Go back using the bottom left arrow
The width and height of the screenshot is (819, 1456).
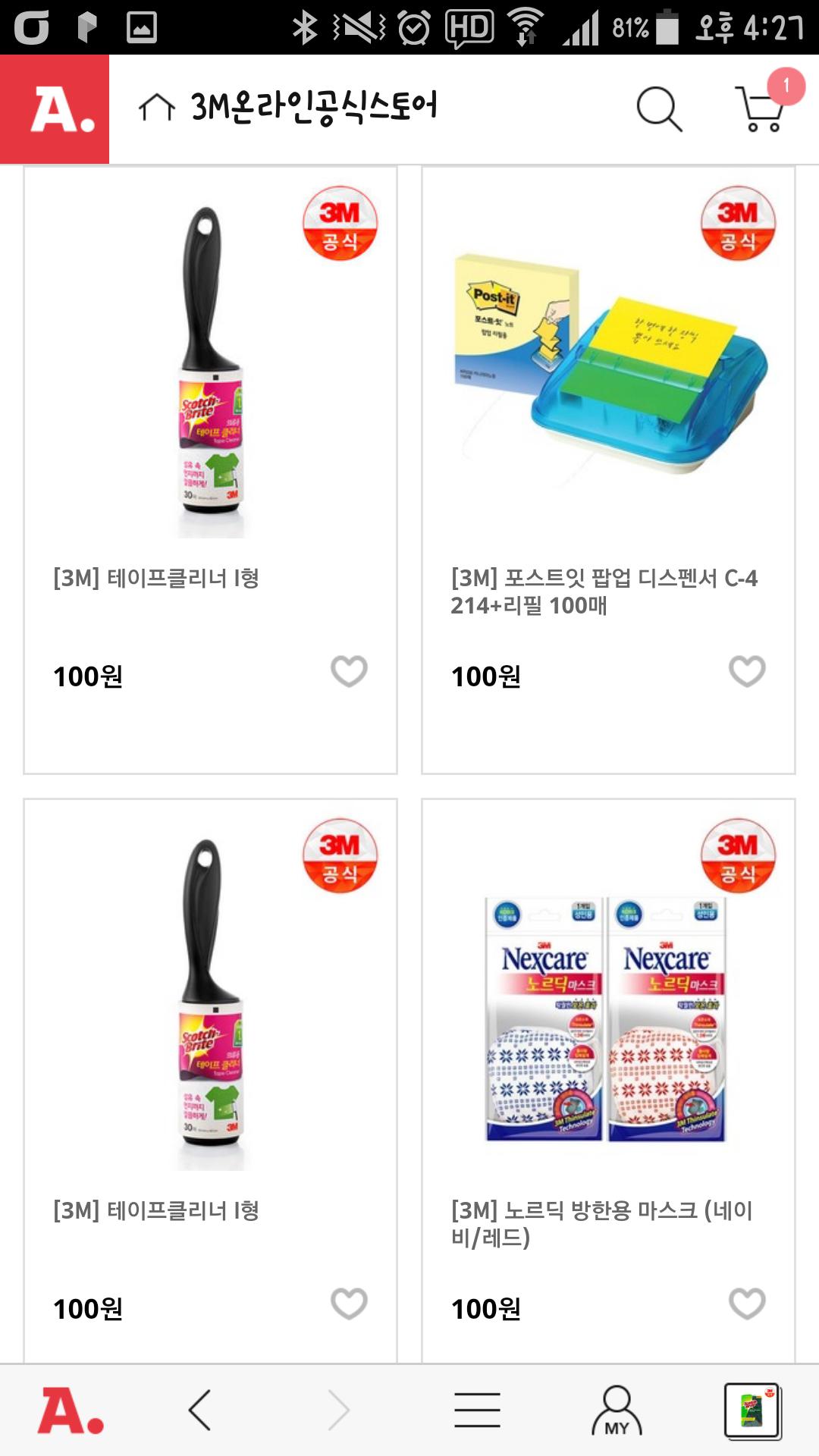point(199,1410)
